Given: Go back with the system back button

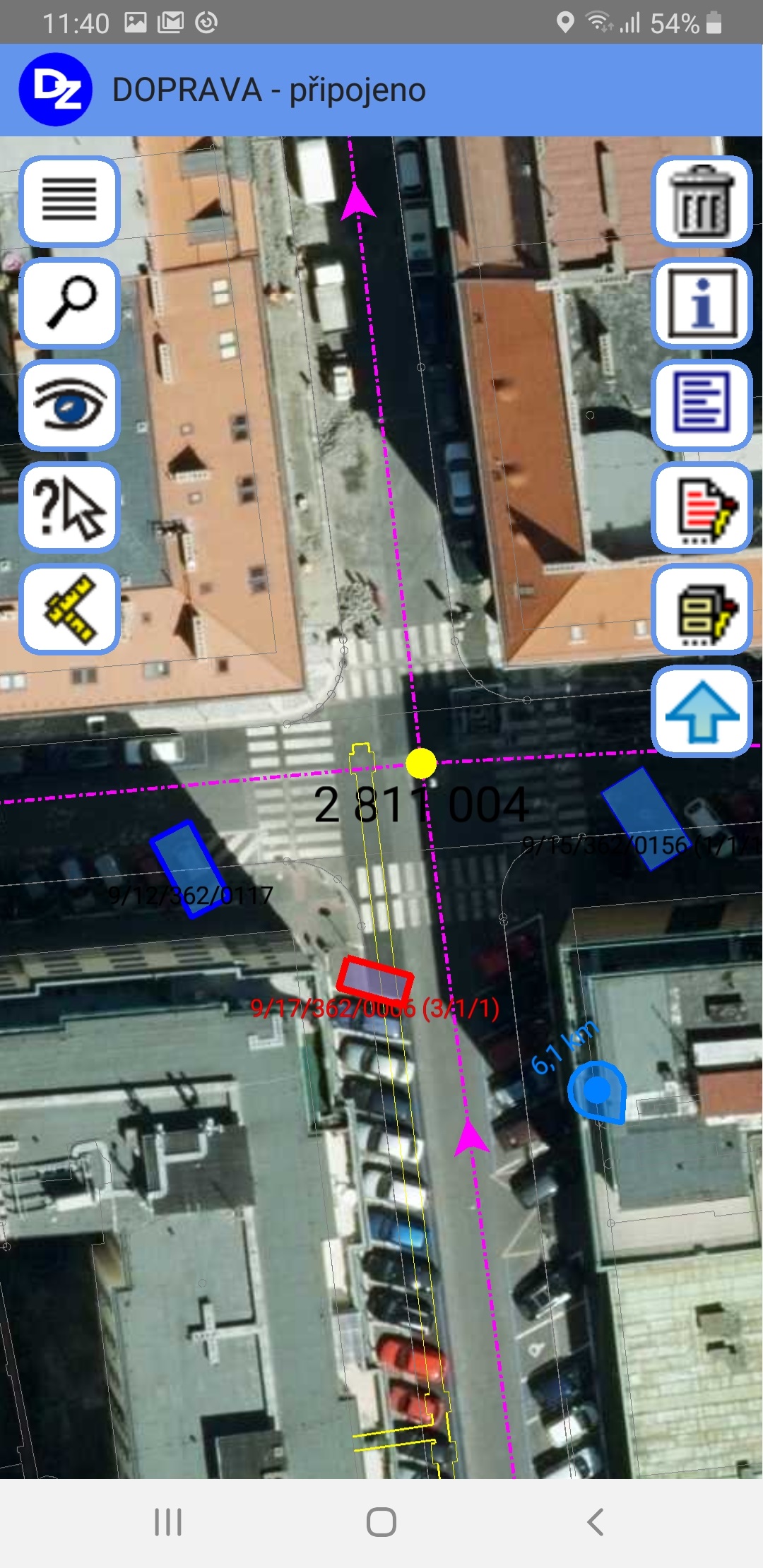Looking at the screenshot, I should tap(595, 1522).
